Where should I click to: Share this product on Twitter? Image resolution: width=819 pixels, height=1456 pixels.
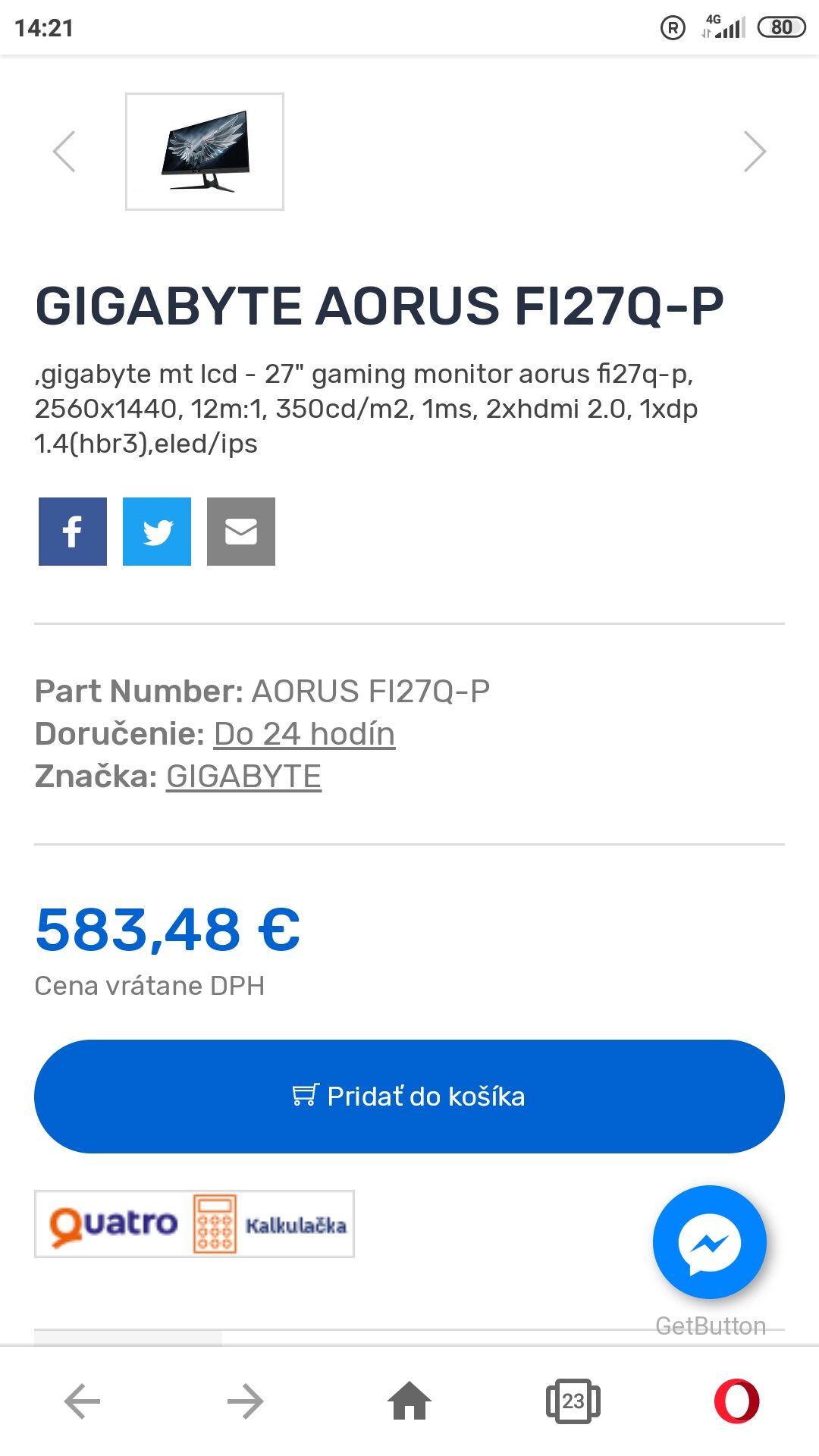click(x=157, y=532)
